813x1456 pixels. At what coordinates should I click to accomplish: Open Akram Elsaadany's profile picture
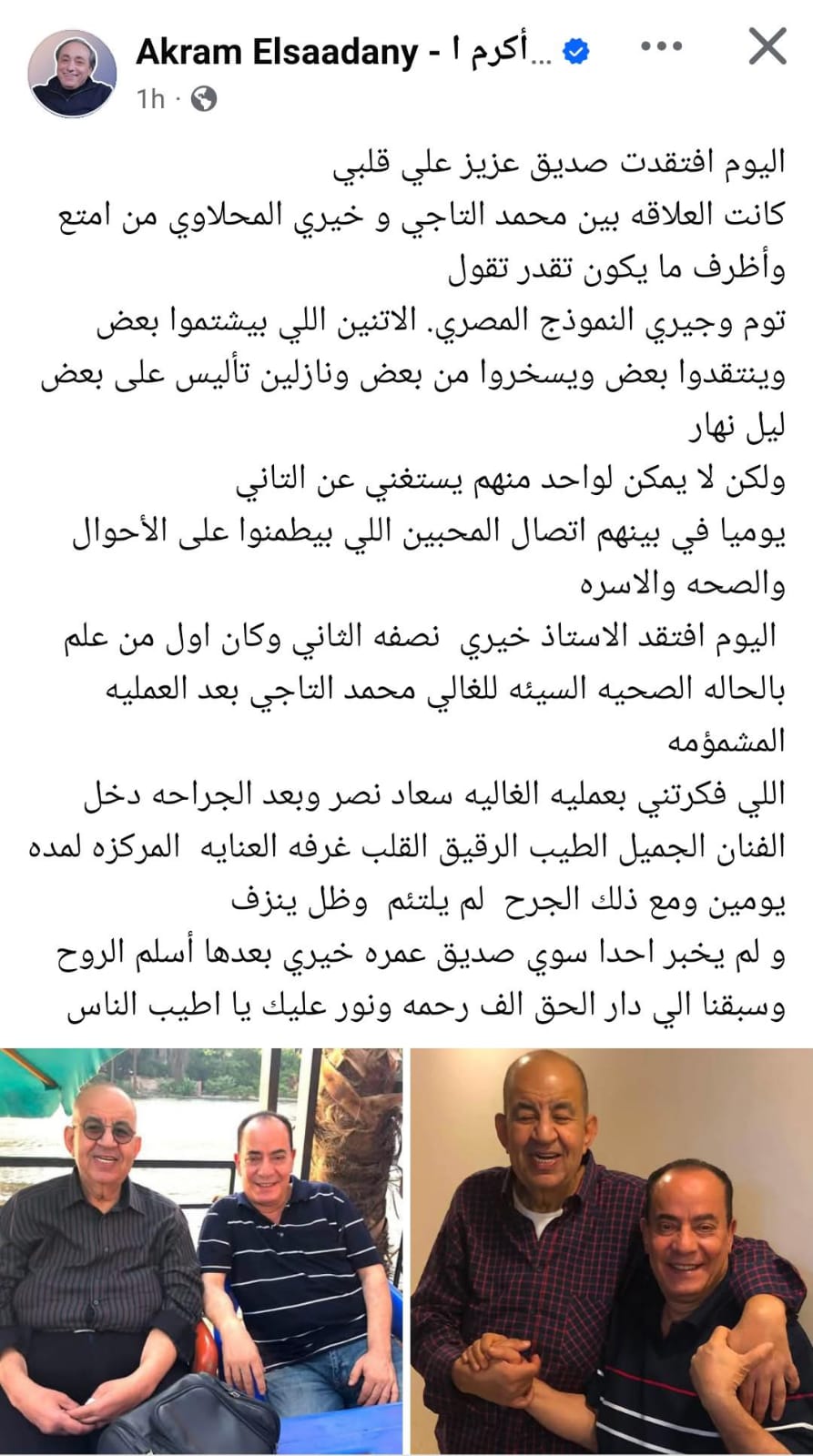pyautogui.click(x=72, y=73)
